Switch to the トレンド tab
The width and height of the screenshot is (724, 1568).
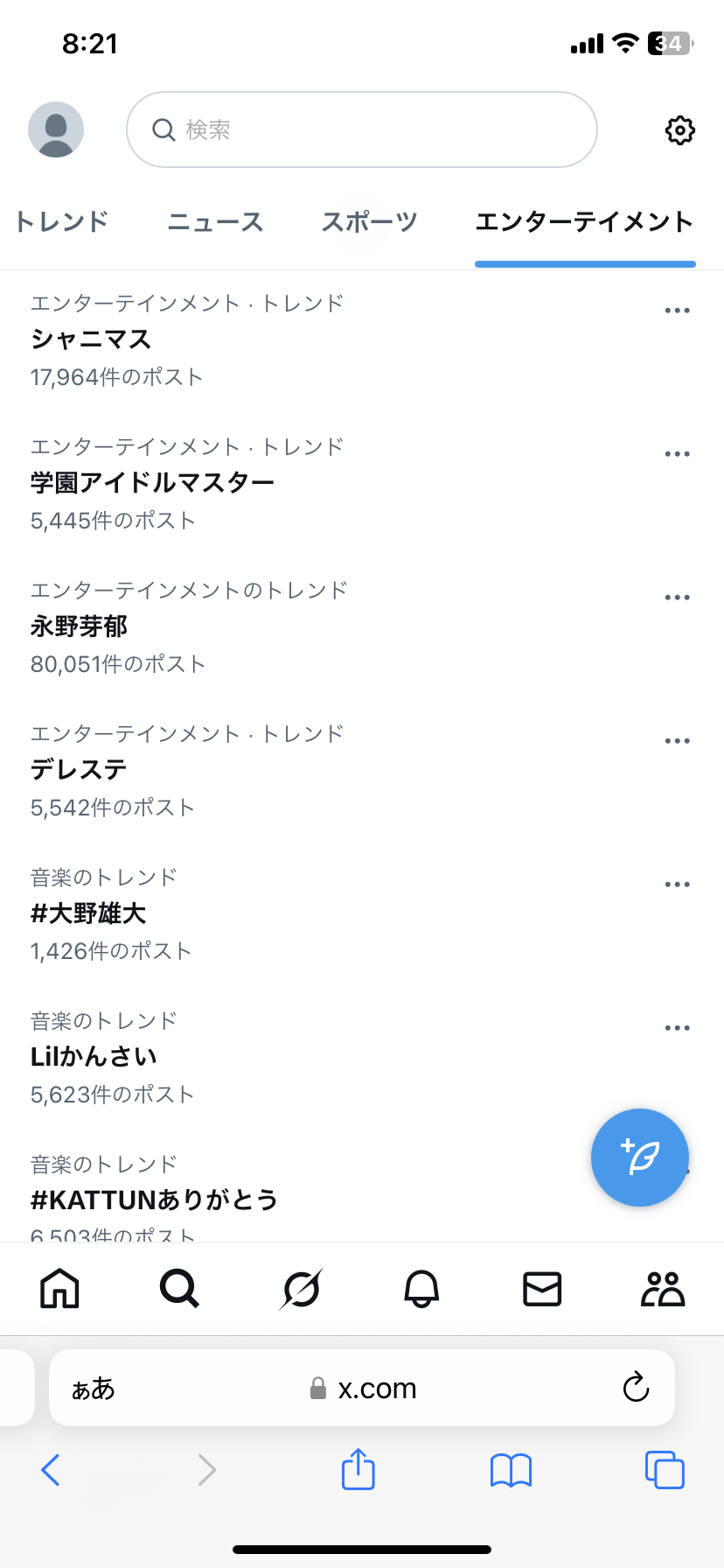click(61, 222)
